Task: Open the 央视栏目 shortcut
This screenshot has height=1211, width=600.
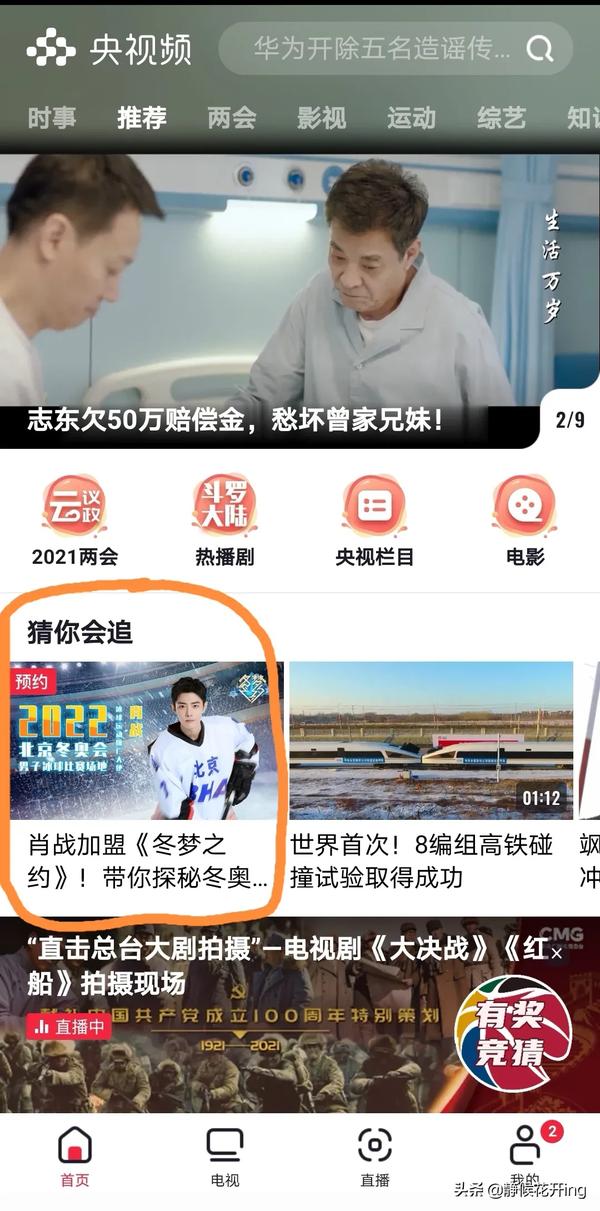Action: 375,520
